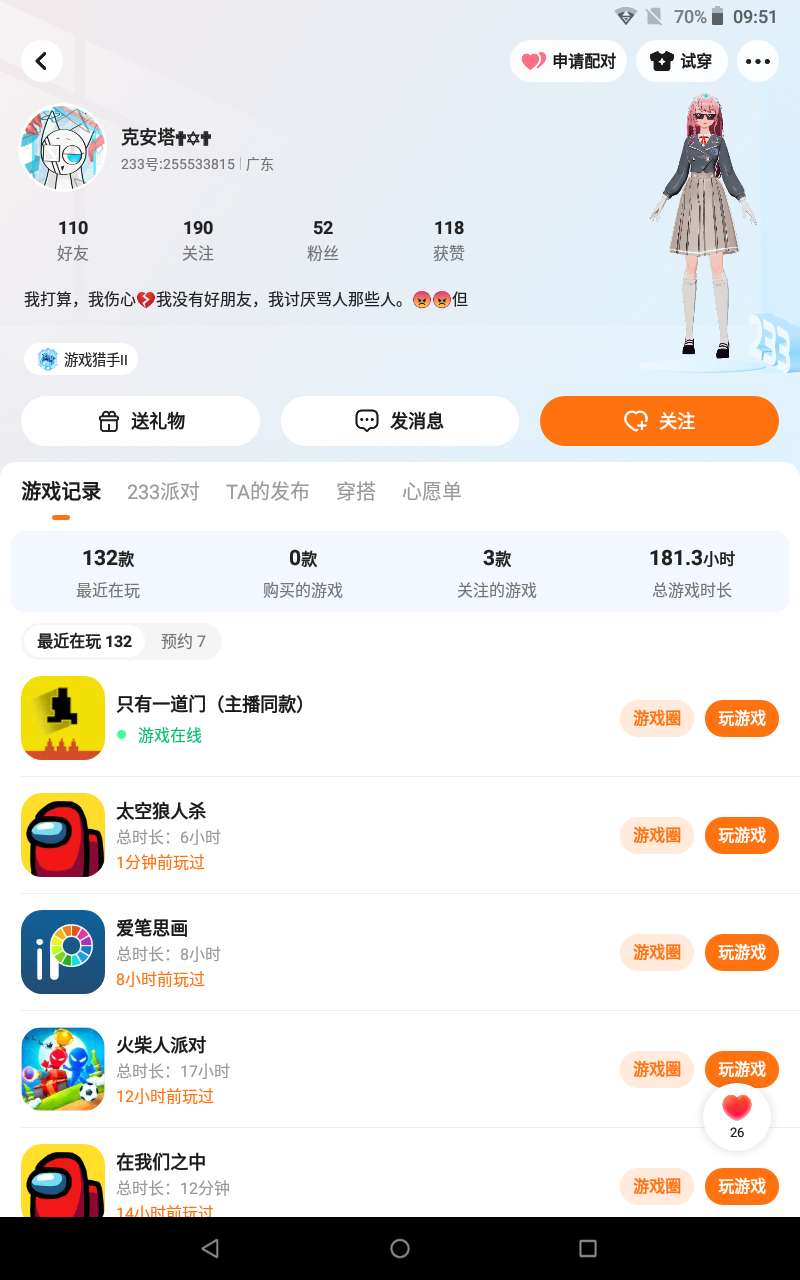Image resolution: width=800 pixels, height=1280 pixels.
Task: Tap the system home button
Action: tap(400, 1248)
